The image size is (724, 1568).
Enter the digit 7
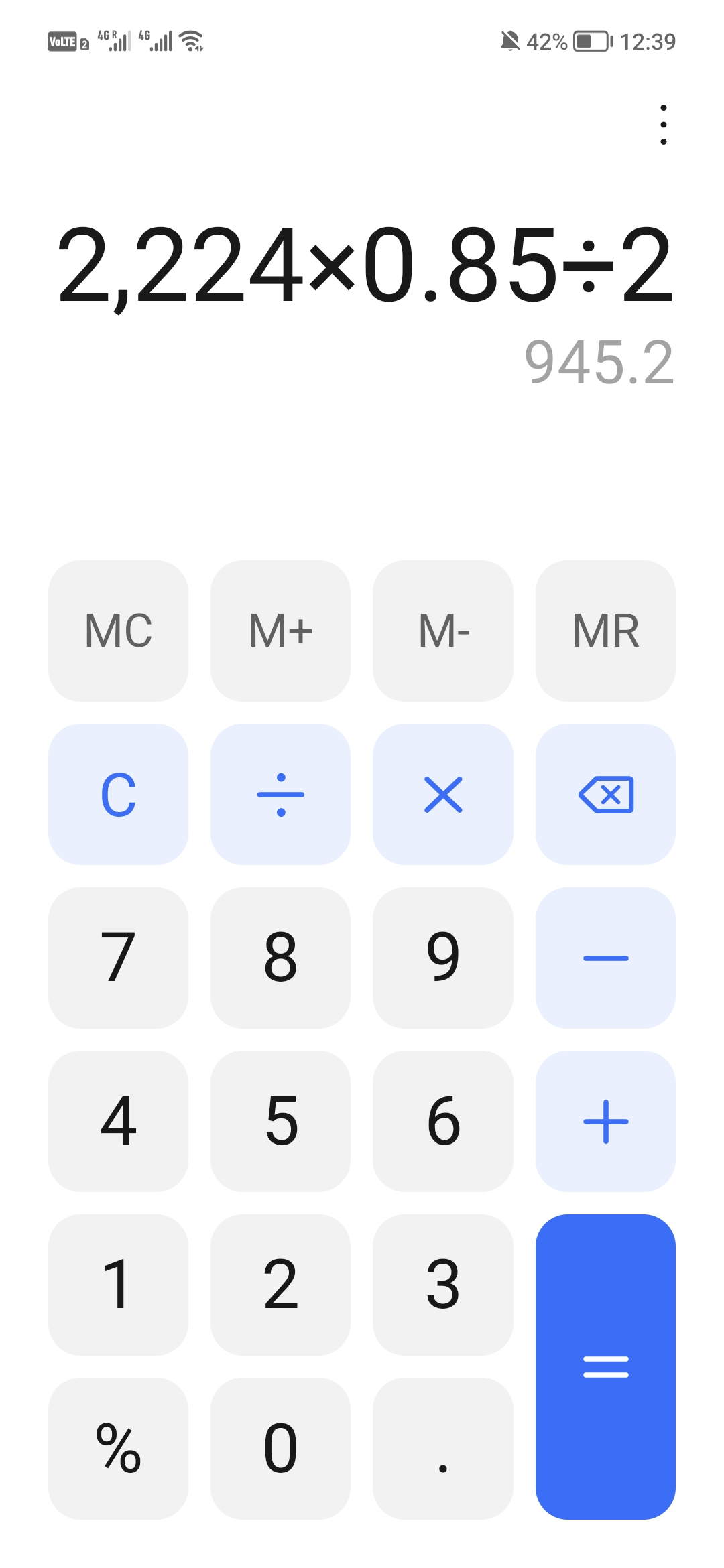(119, 958)
